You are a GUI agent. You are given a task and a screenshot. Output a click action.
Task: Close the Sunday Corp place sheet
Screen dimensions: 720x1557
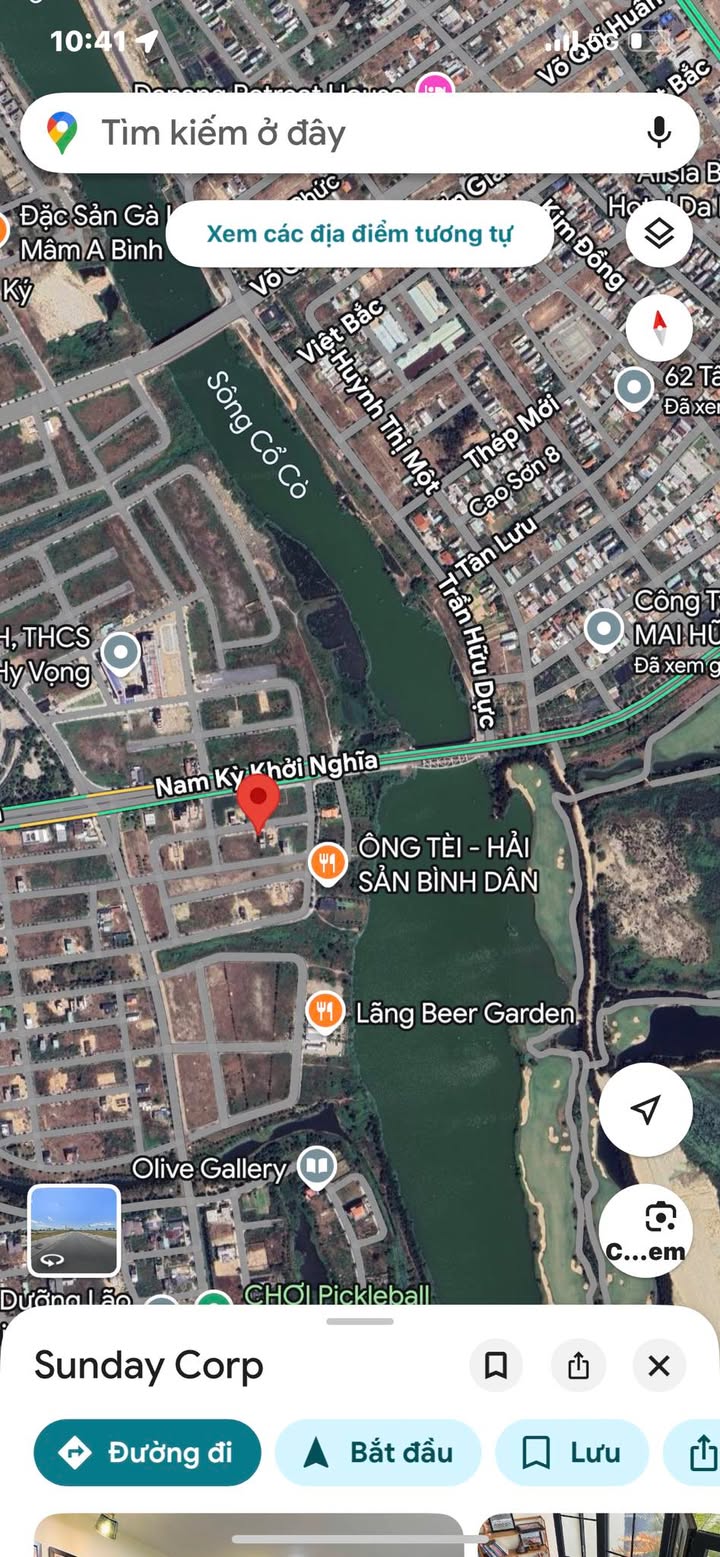click(x=659, y=1366)
